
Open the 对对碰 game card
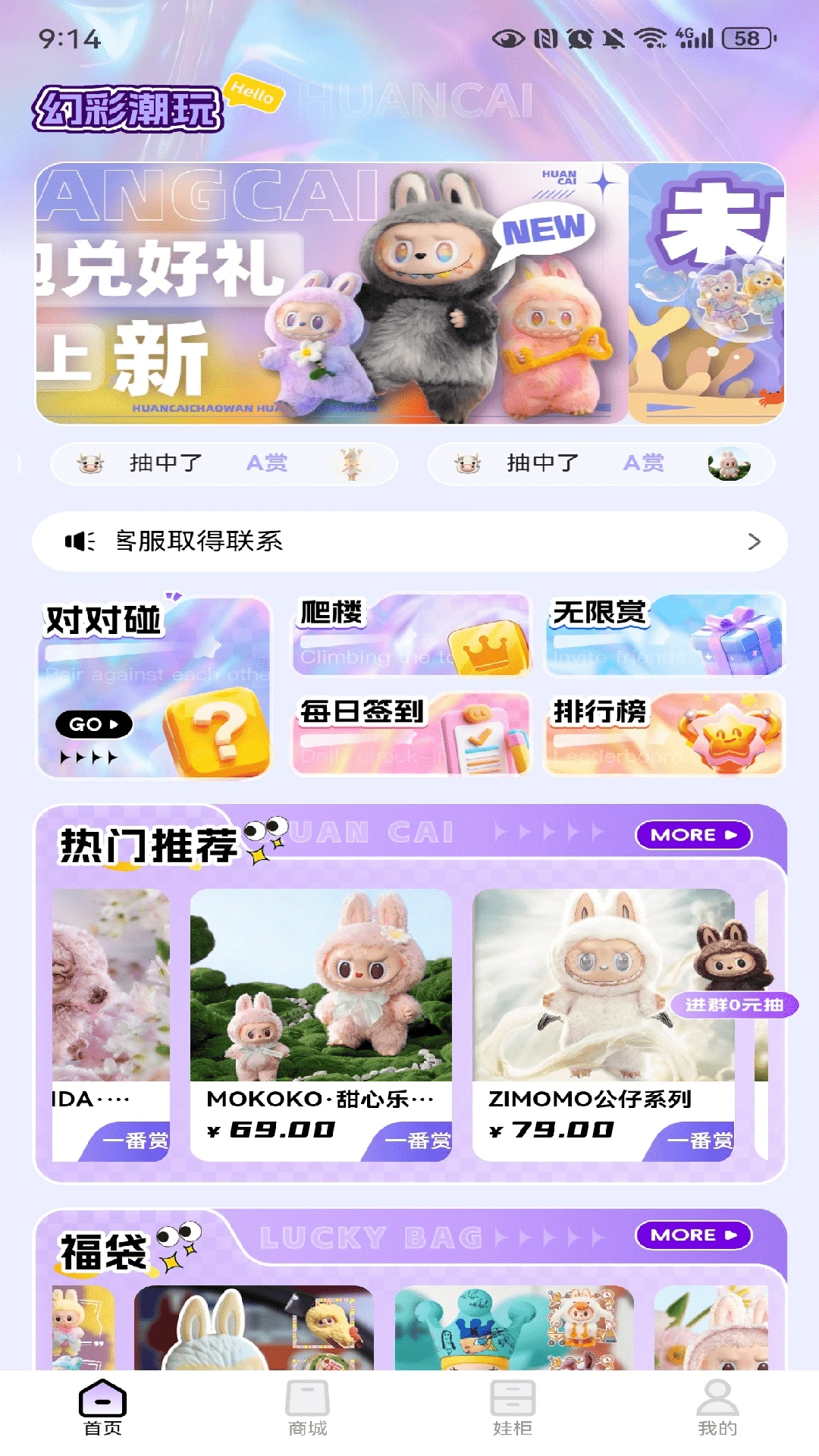click(x=155, y=687)
